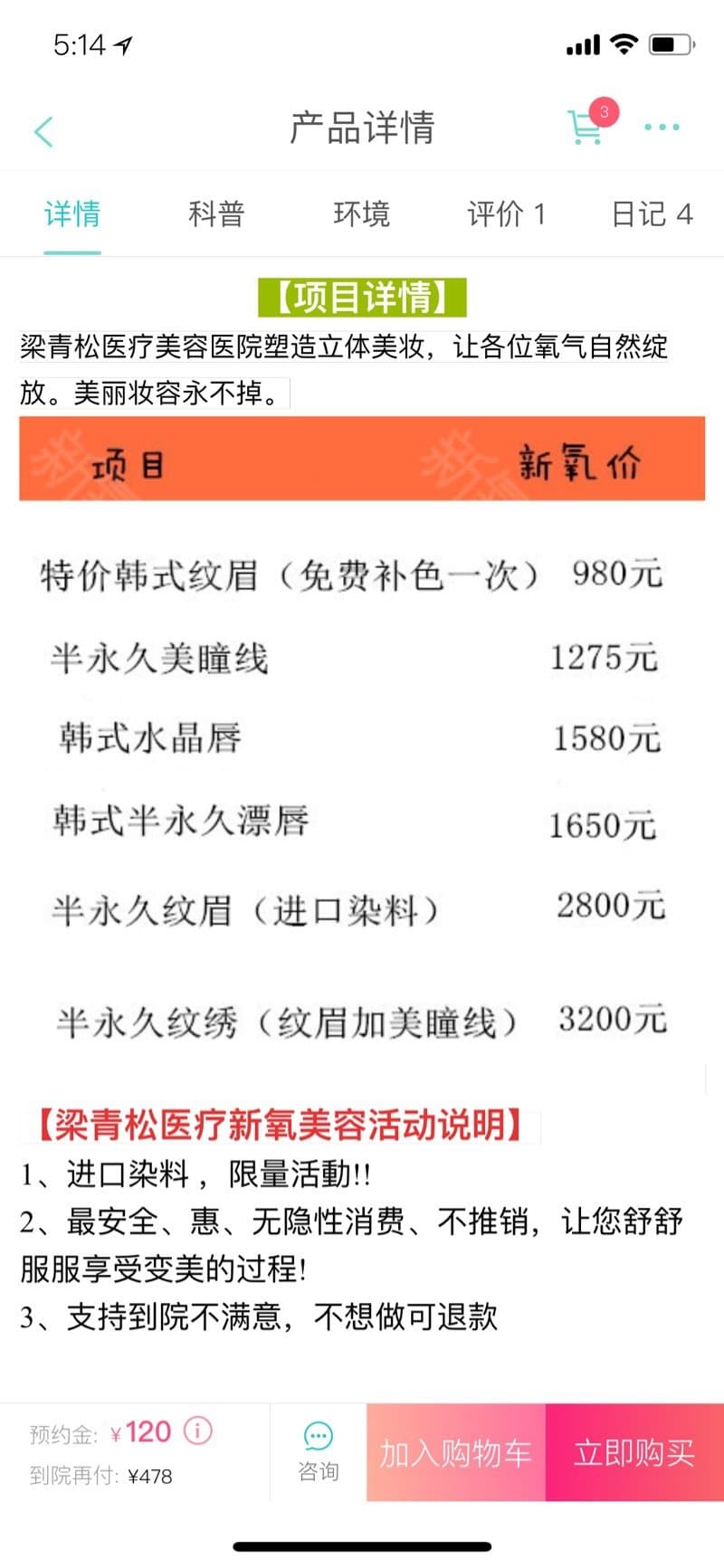Switch to the 科普 tab
Image resolution: width=724 pixels, height=1568 pixels.
[216, 214]
